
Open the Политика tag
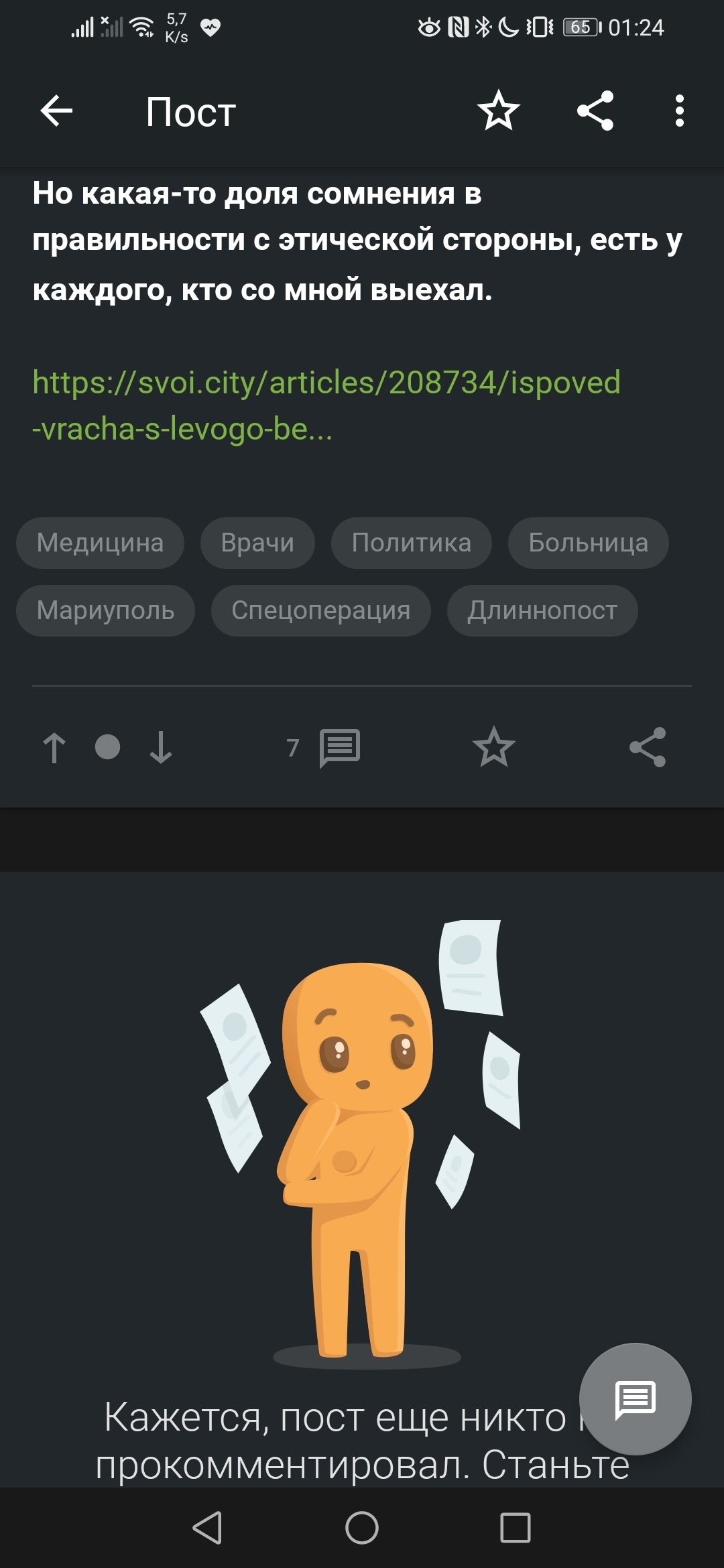click(412, 543)
